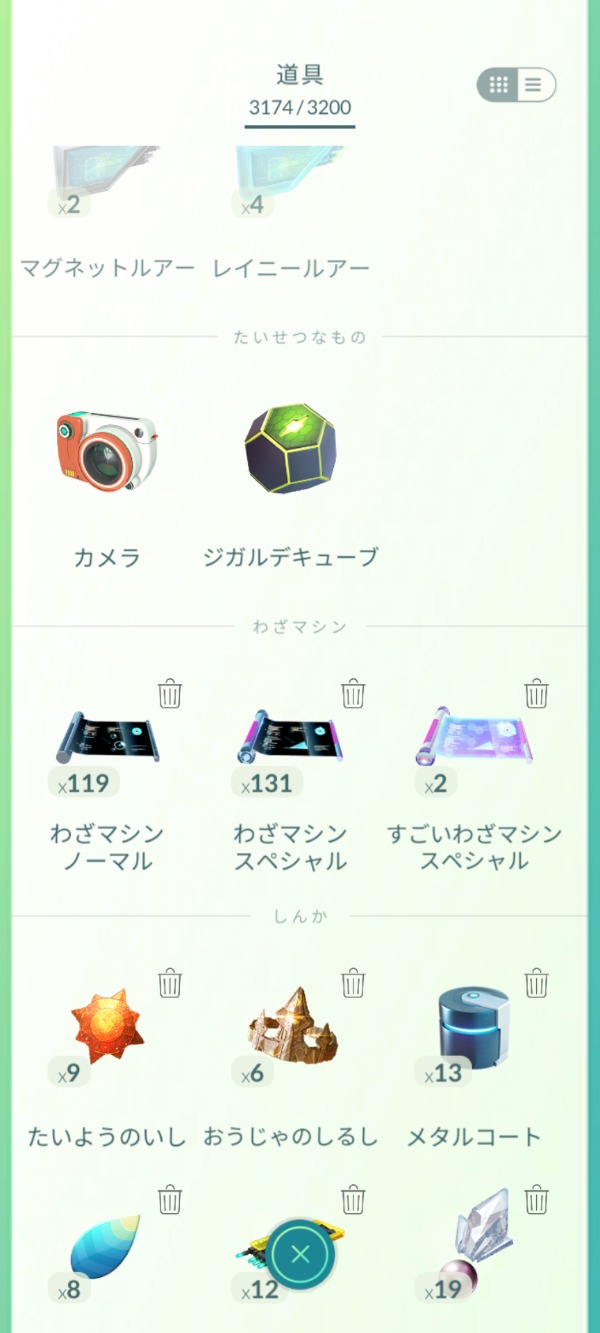The image size is (600, 1333).
Task: Discard わざマシン ノーマル via trash icon
Action: pyautogui.click(x=170, y=693)
